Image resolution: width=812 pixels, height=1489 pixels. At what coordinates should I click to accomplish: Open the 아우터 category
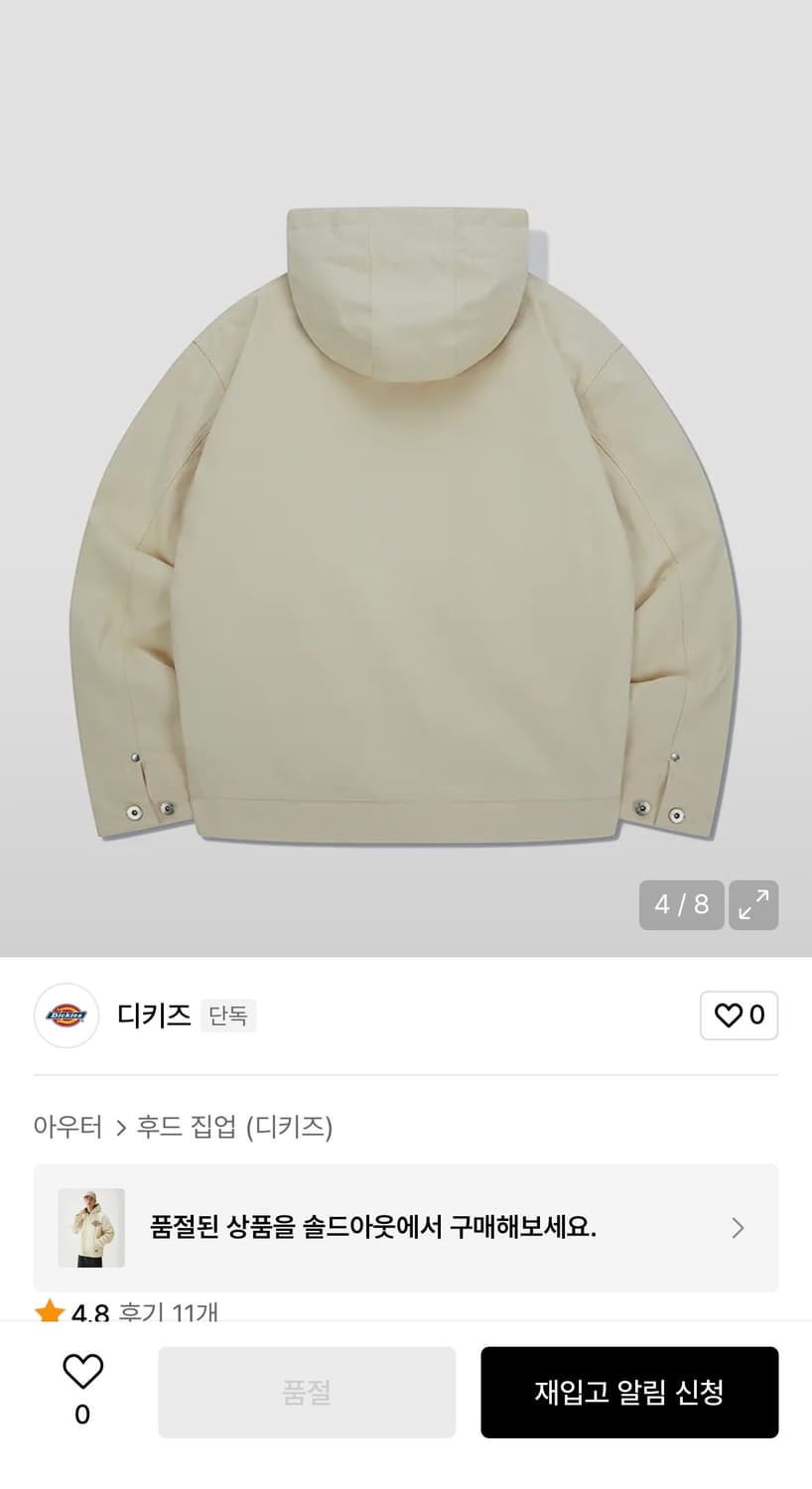point(67,1129)
